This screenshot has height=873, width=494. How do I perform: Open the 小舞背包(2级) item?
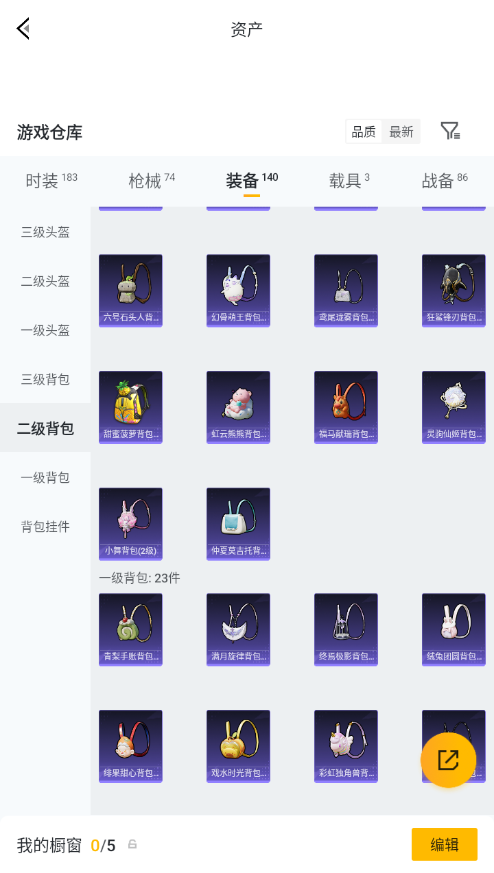pyautogui.click(x=130, y=524)
